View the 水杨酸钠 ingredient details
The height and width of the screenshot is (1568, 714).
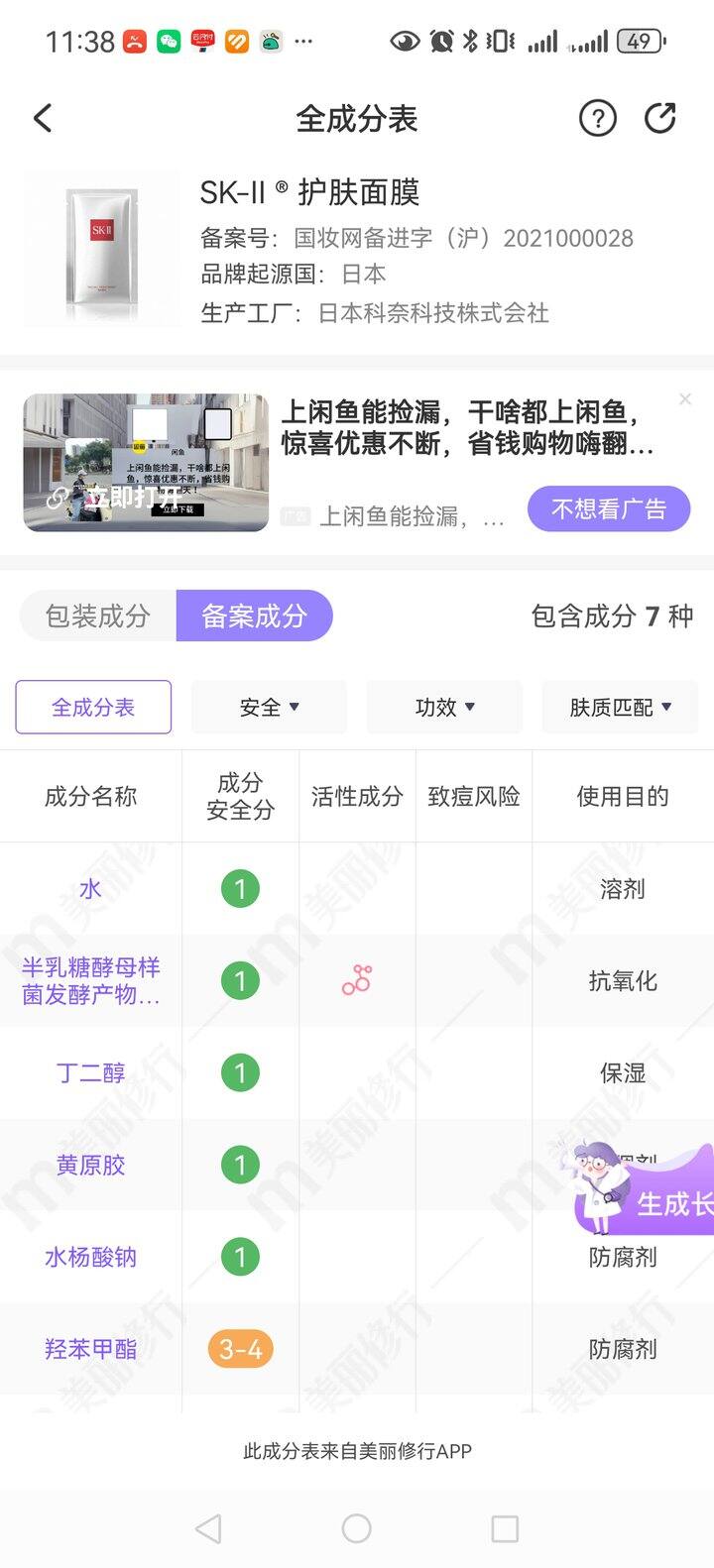[90, 1258]
